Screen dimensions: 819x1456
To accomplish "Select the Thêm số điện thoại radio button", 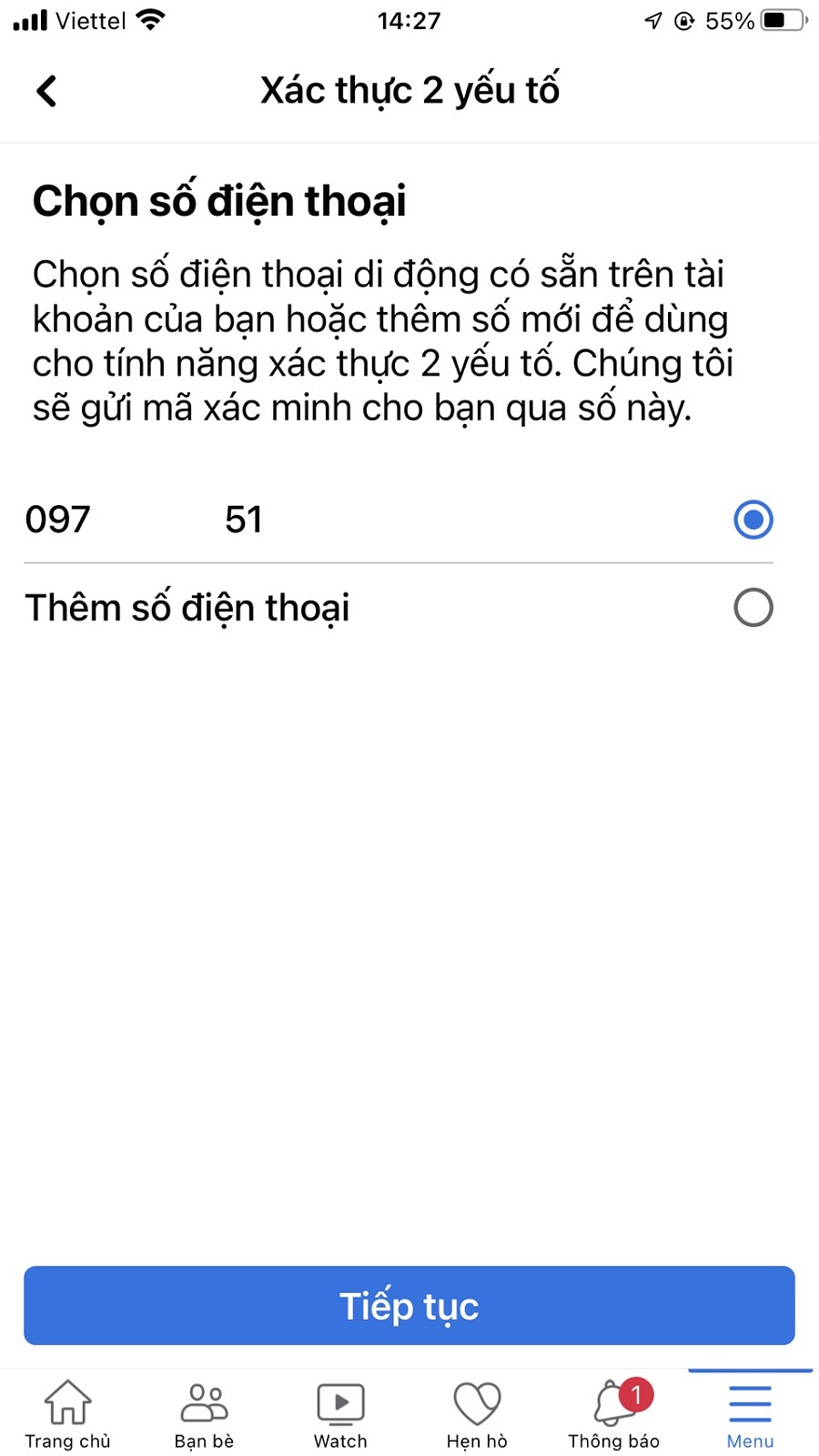I will coord(753,608).
